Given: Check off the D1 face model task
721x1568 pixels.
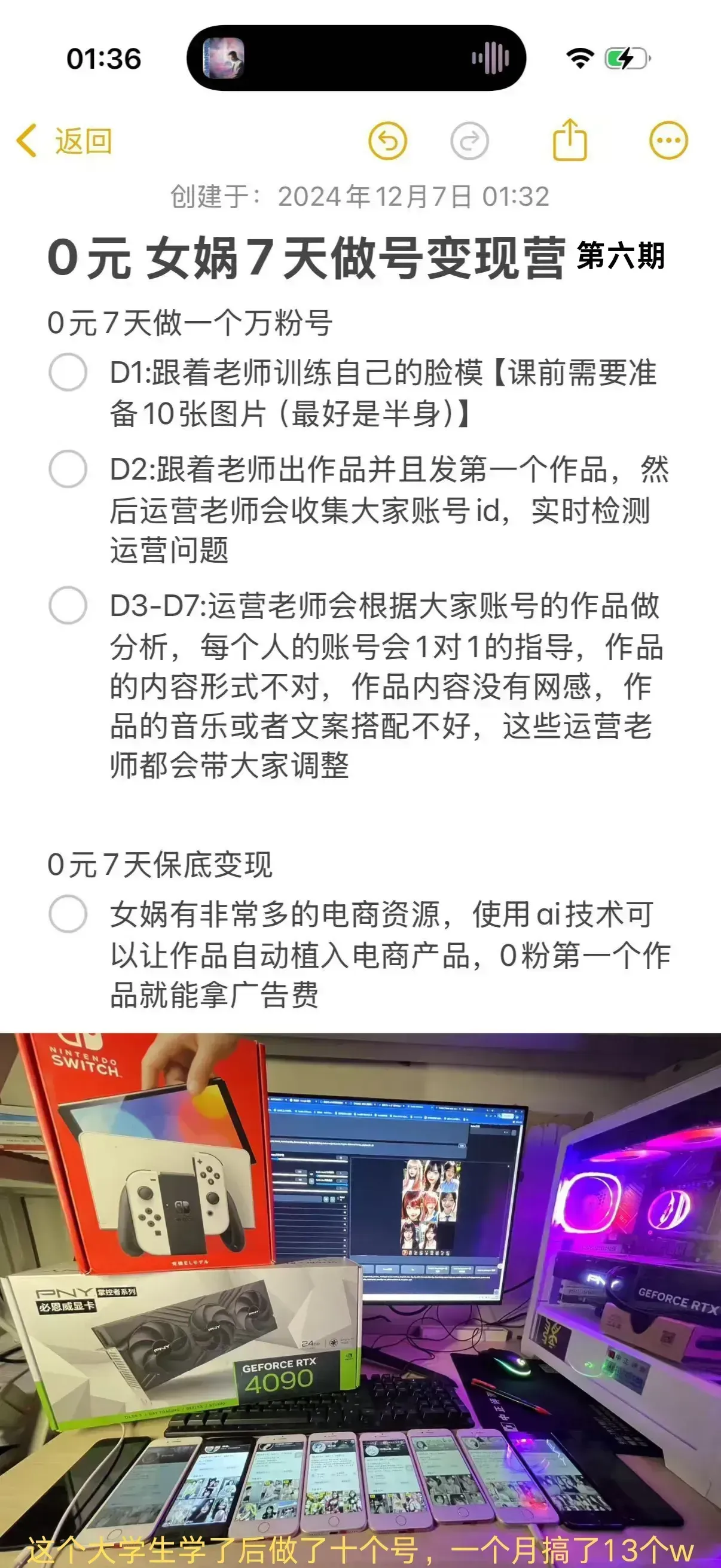Looking at the screenshot, I should tap(68, 372).
